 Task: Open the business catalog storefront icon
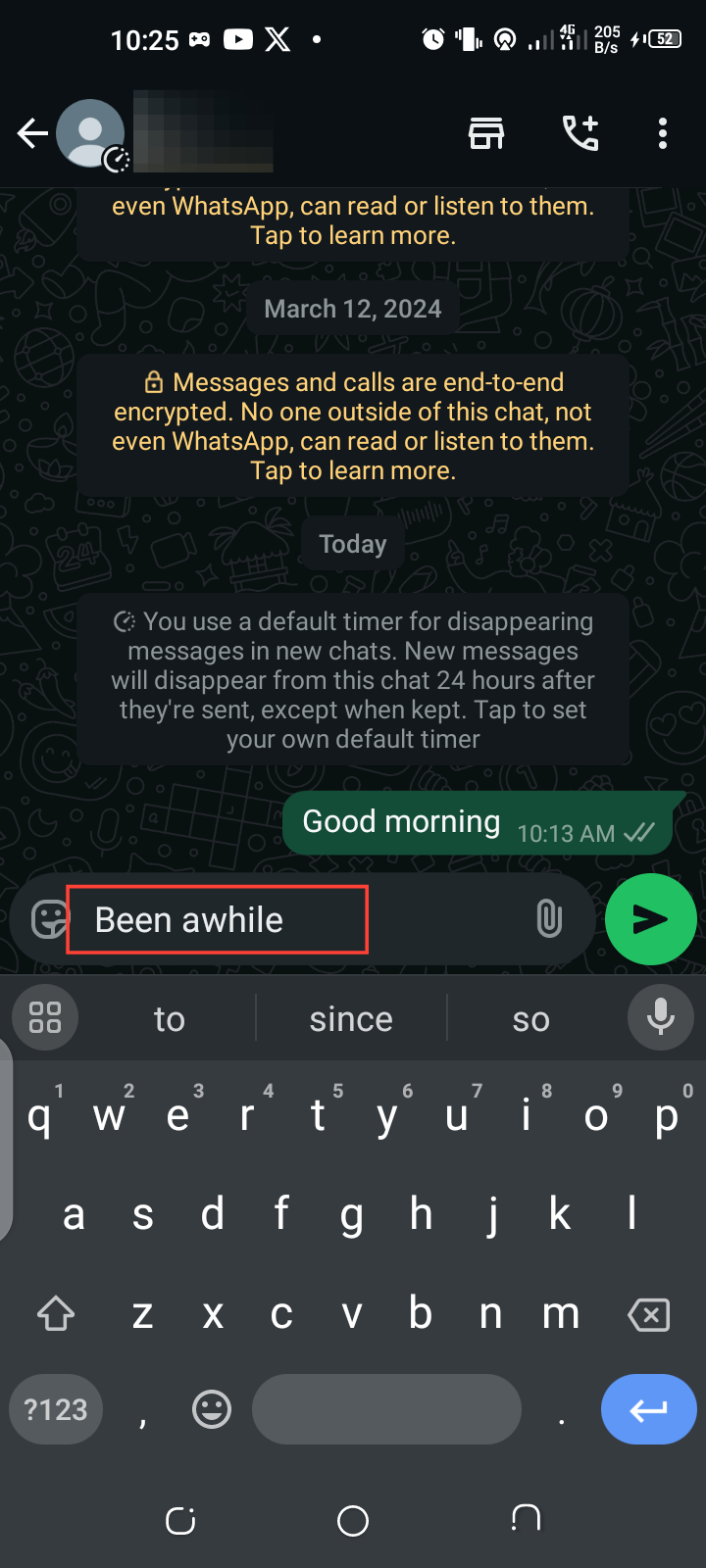486,133
